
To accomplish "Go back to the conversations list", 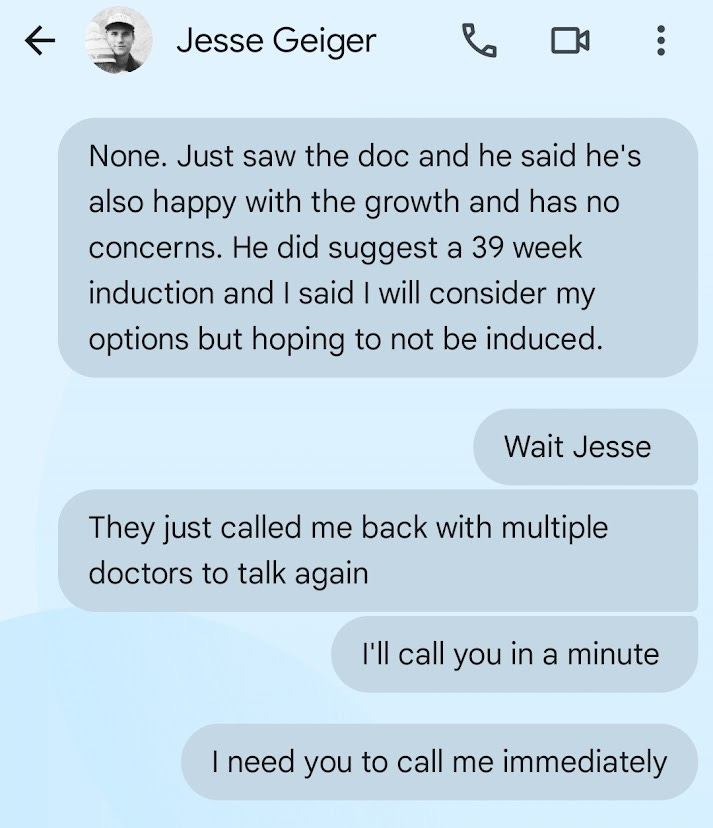I will click(x=39, y=41).
